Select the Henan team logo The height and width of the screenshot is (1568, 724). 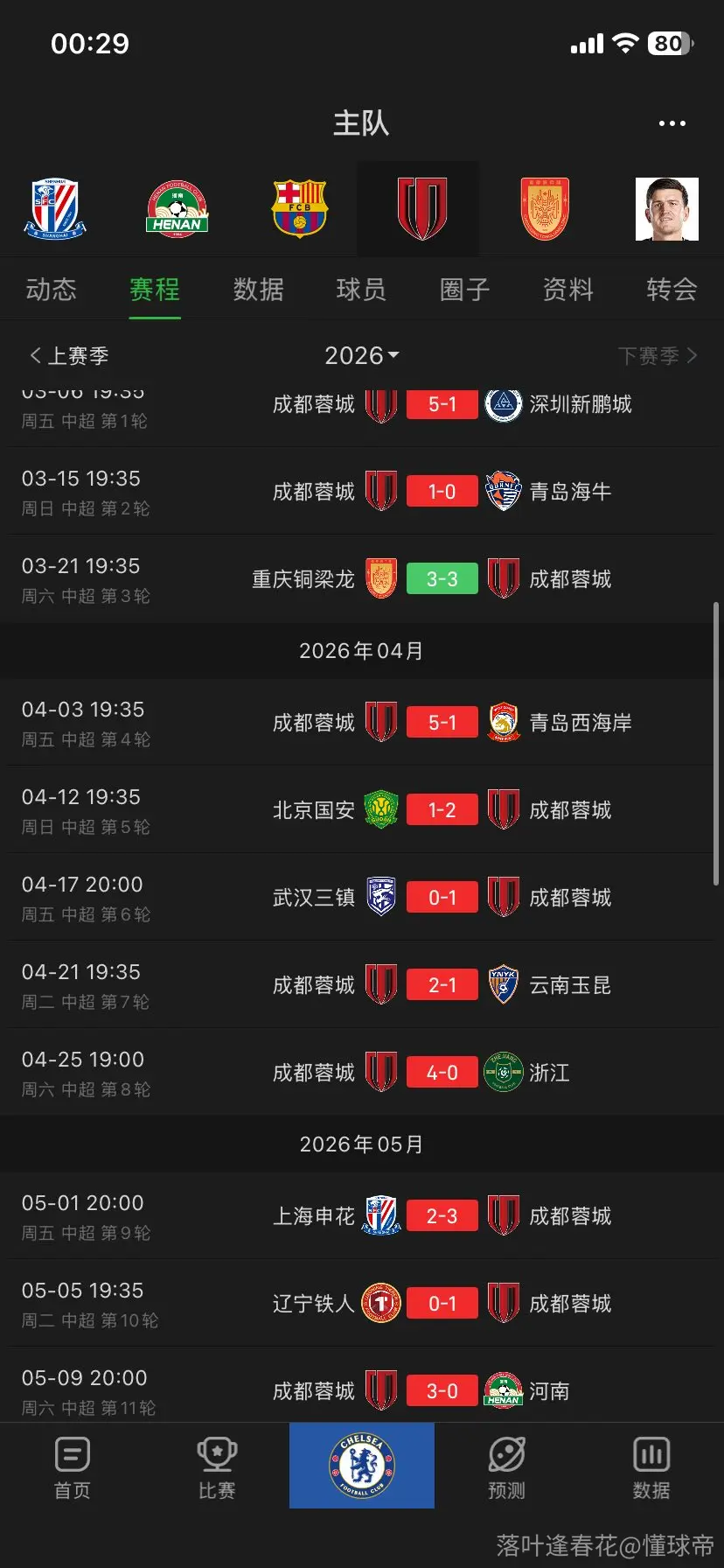[177, 209]
